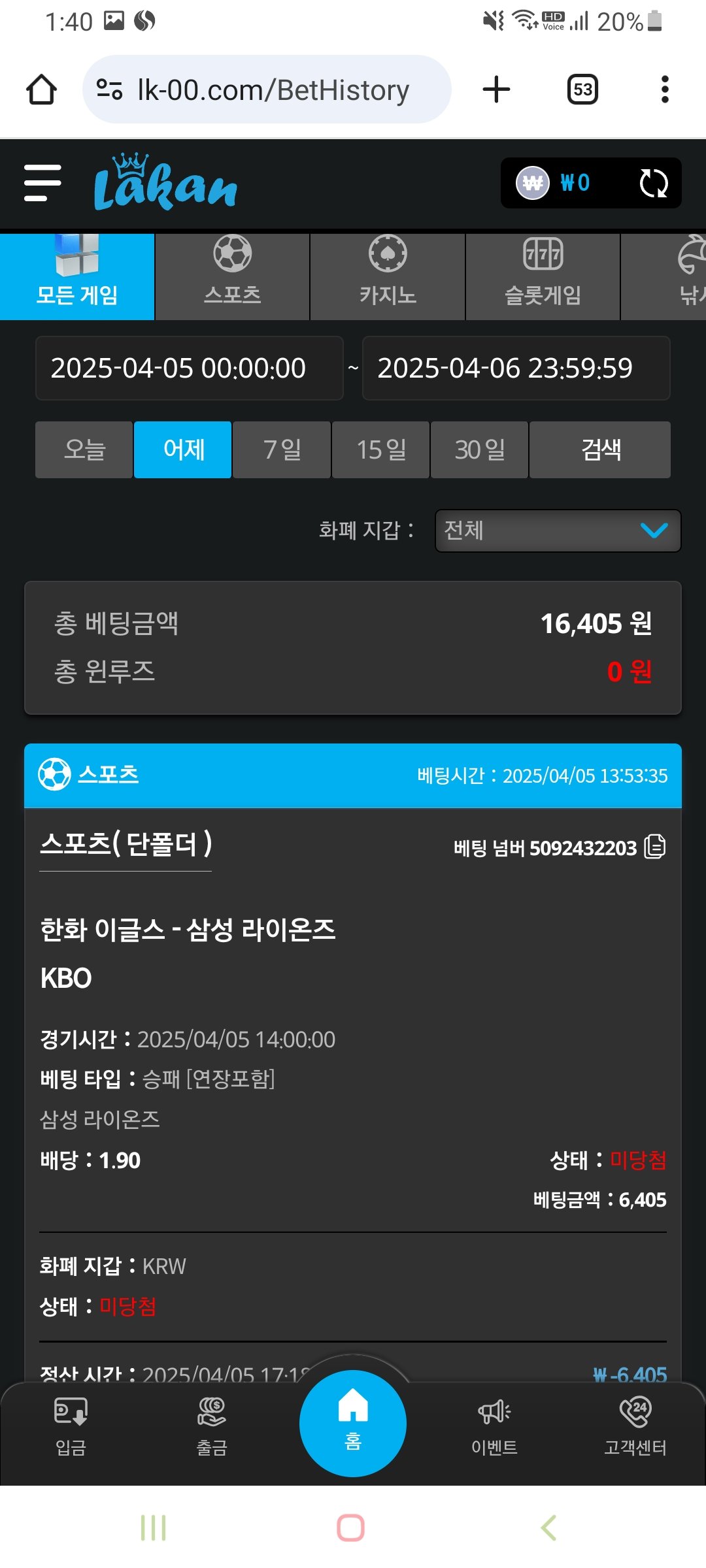The width and height of the screenshot is (706, 1568).
Task: Select the 15일 date range
Action: [381, 449]
